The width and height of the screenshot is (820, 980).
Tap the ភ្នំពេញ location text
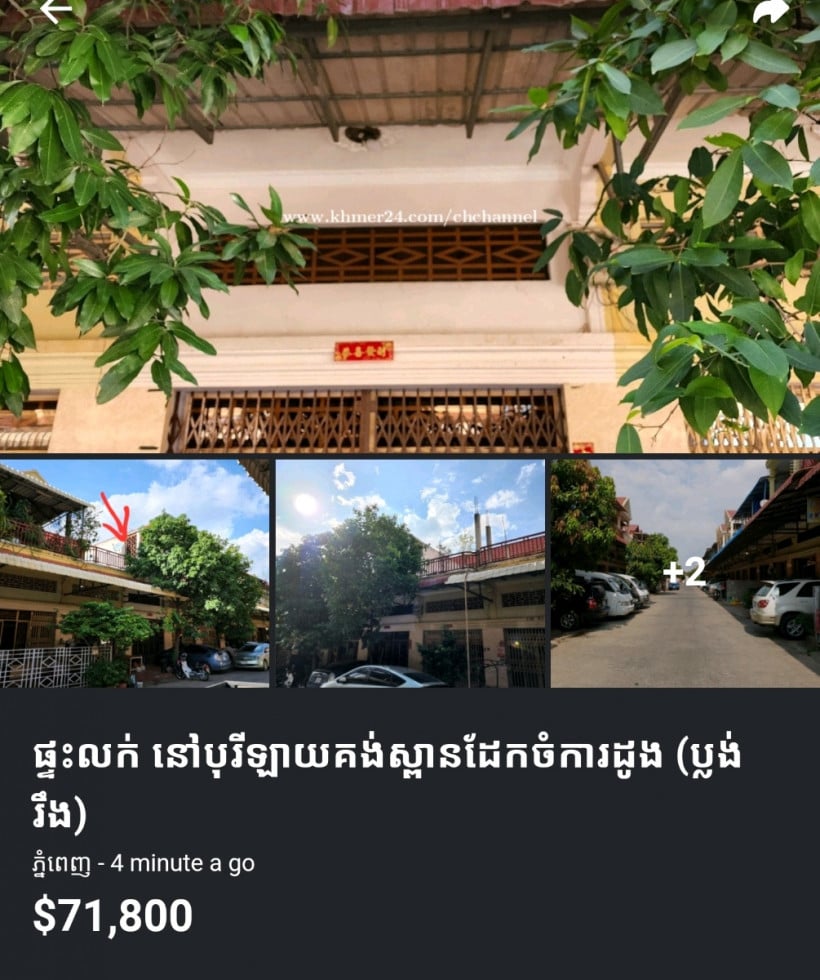[61, 861]
